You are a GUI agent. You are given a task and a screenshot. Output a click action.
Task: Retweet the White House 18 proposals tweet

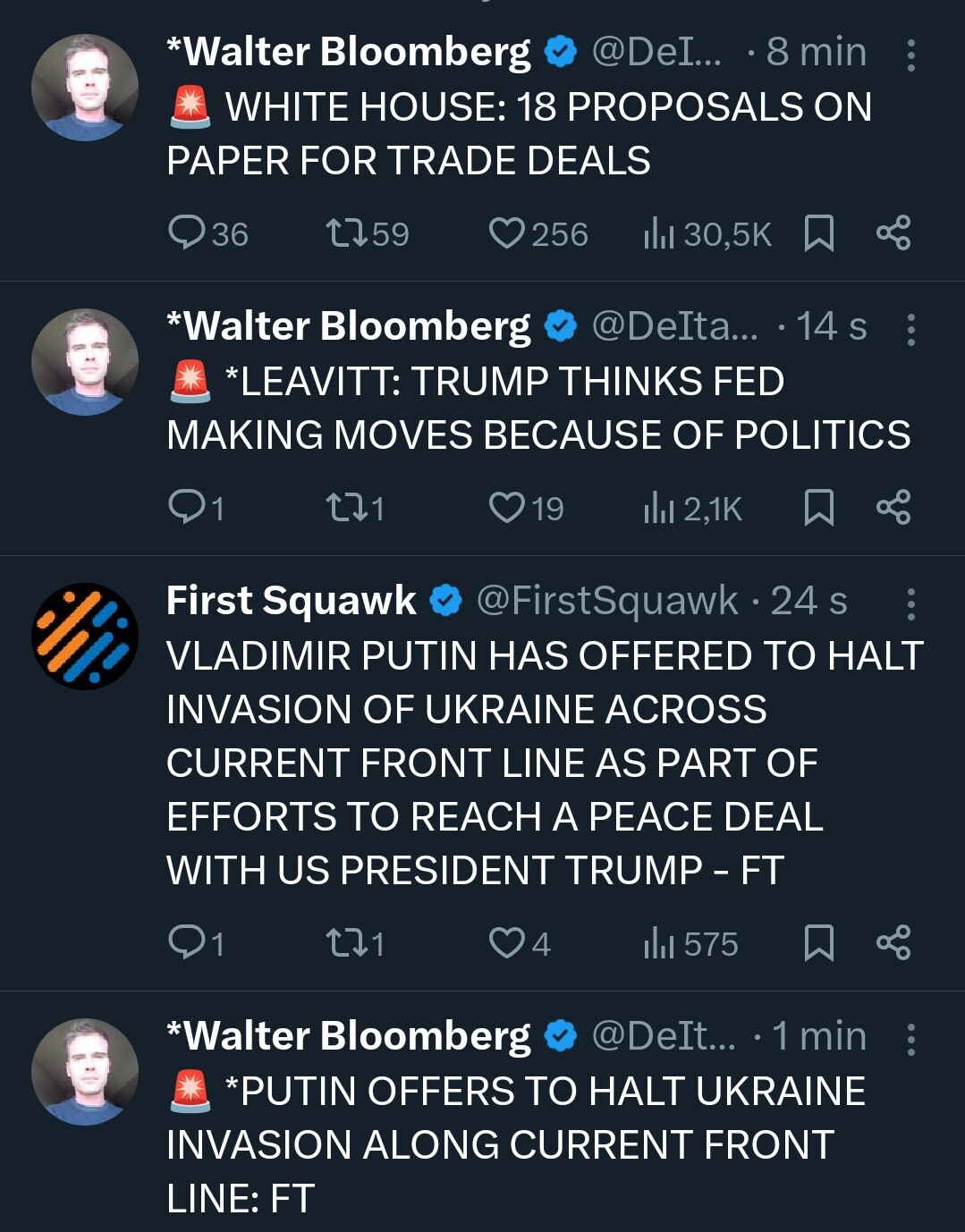pos(347,233)
